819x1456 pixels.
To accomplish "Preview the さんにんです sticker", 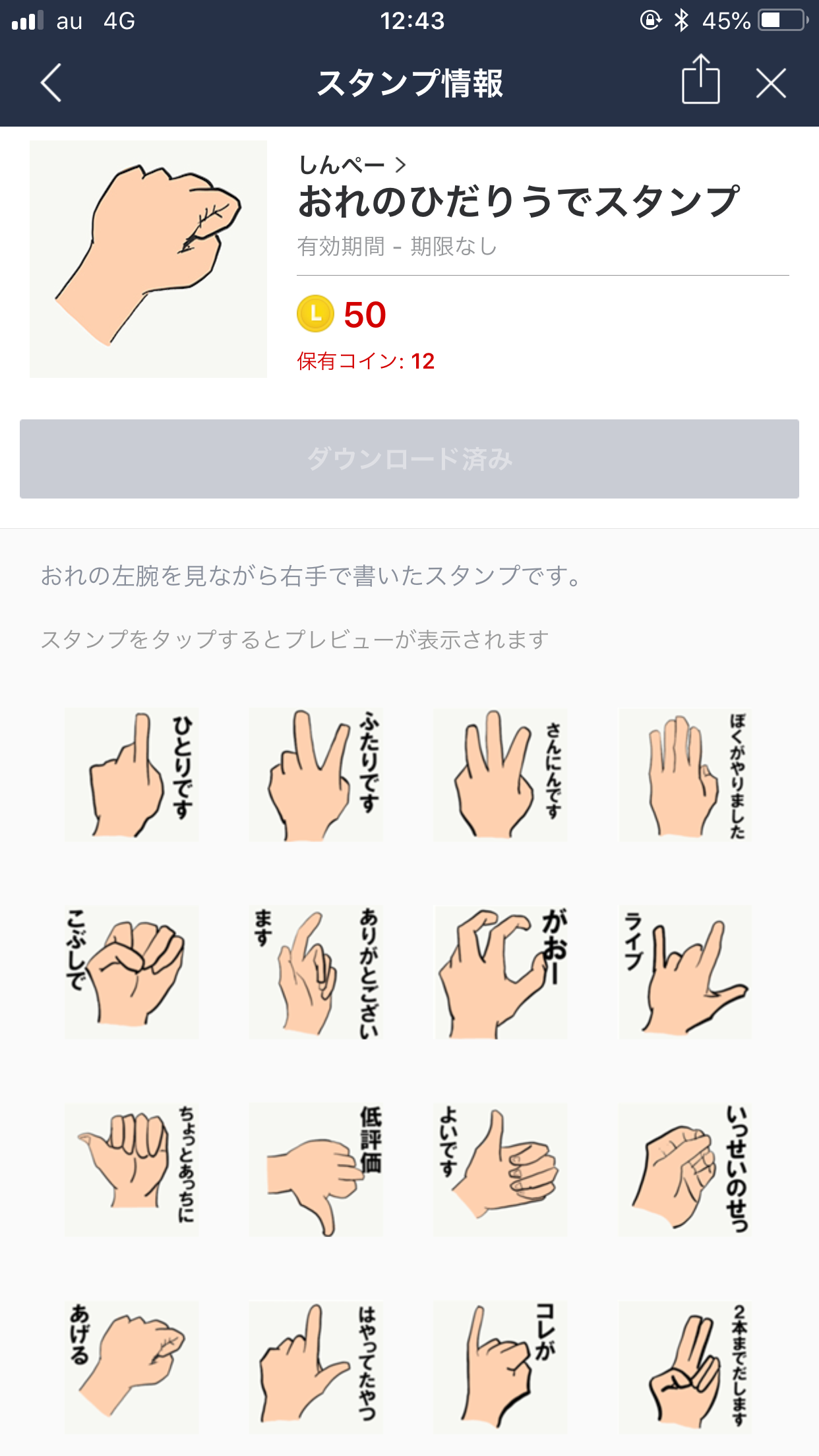I will [501, 775].
